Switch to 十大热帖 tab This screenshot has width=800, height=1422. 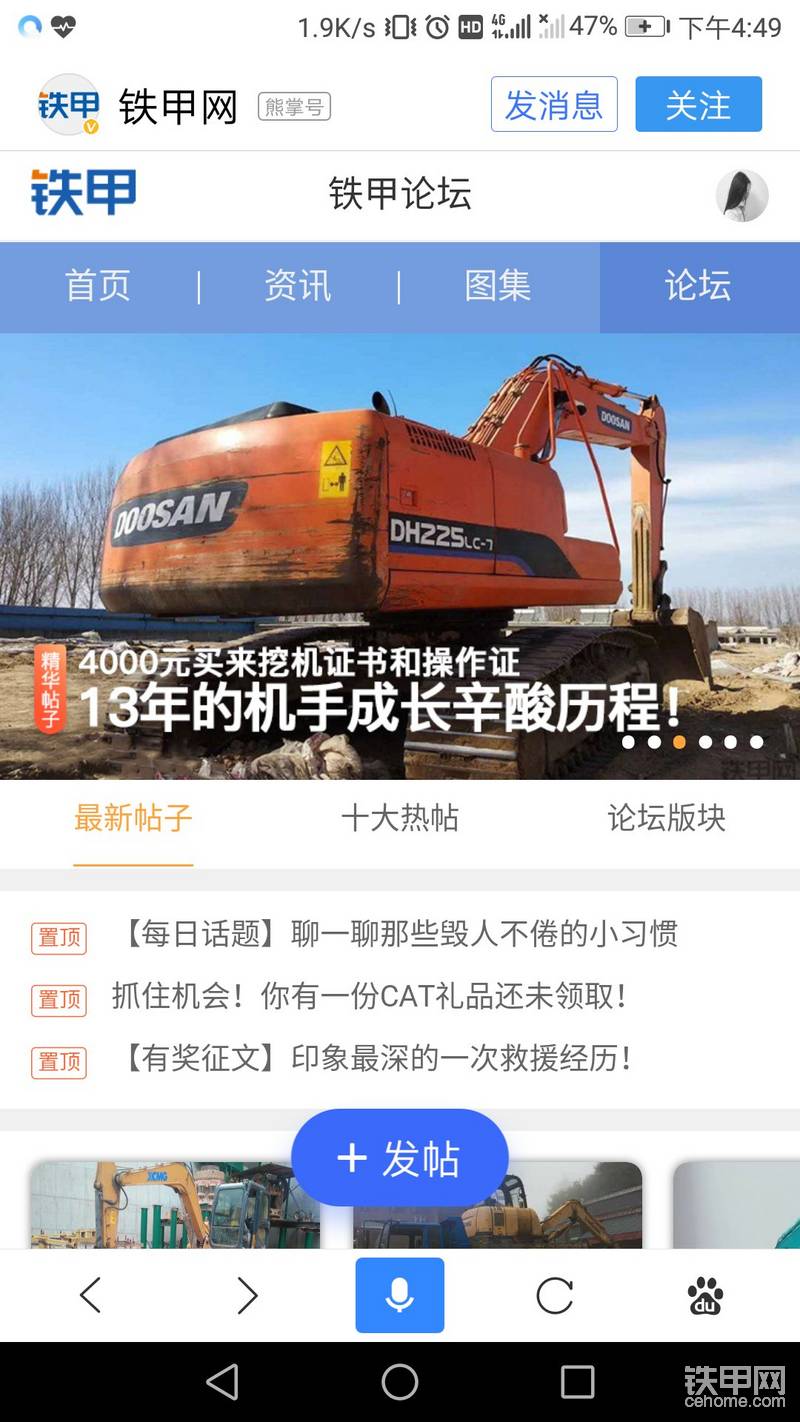[400, 818]
